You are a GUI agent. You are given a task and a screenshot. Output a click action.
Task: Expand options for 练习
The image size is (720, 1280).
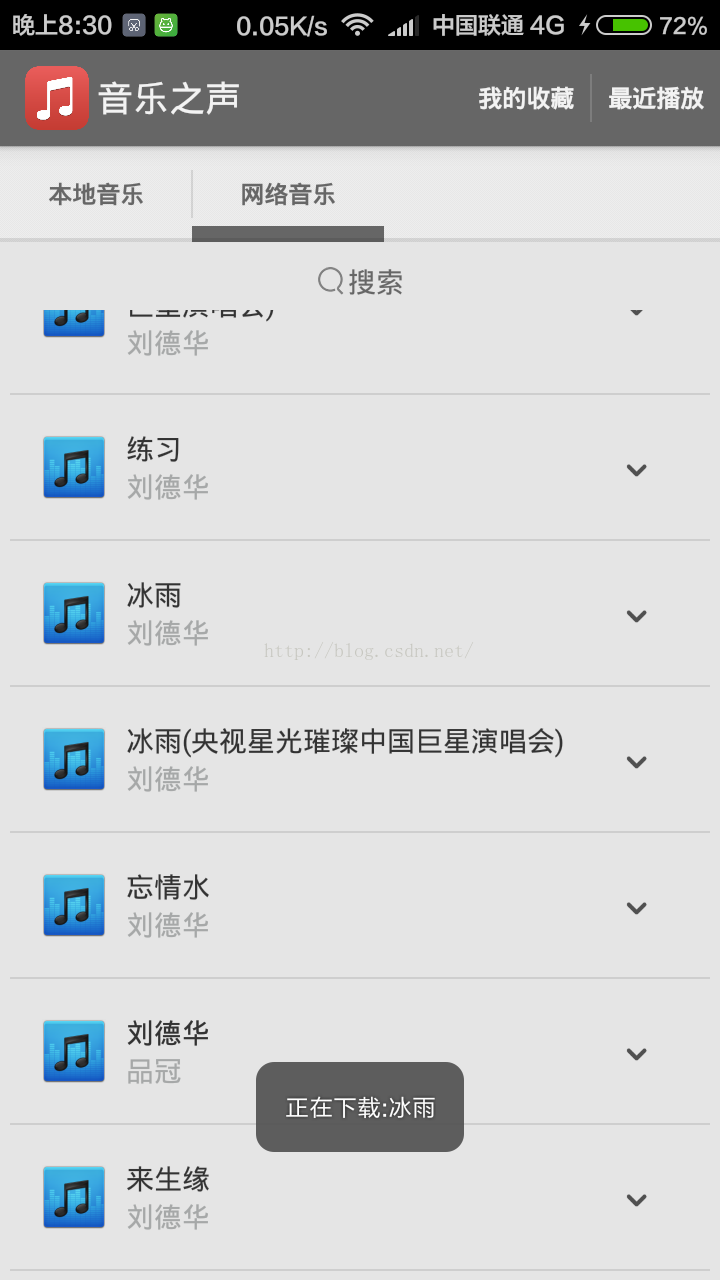(636, 469)
